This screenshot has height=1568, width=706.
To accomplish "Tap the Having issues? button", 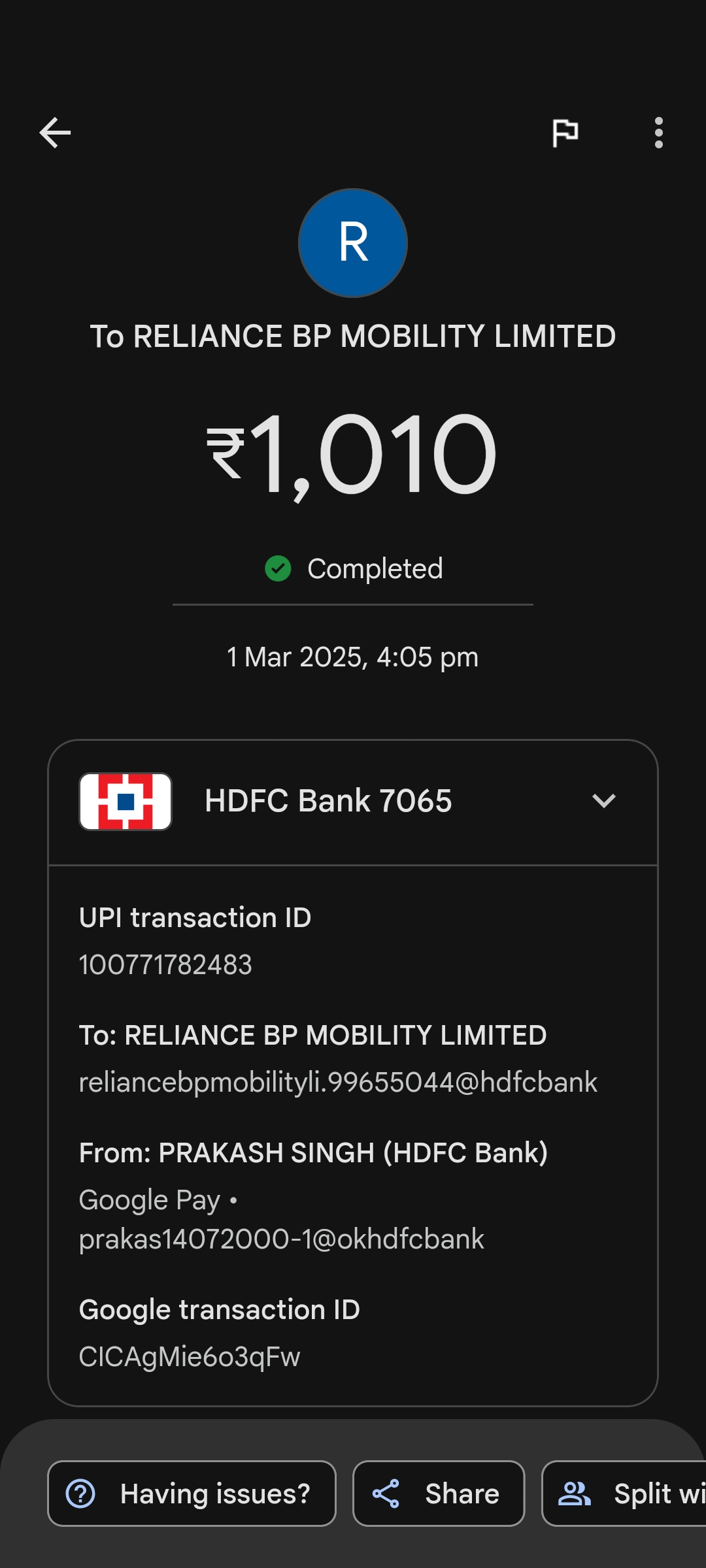I will coord(192,1494).
